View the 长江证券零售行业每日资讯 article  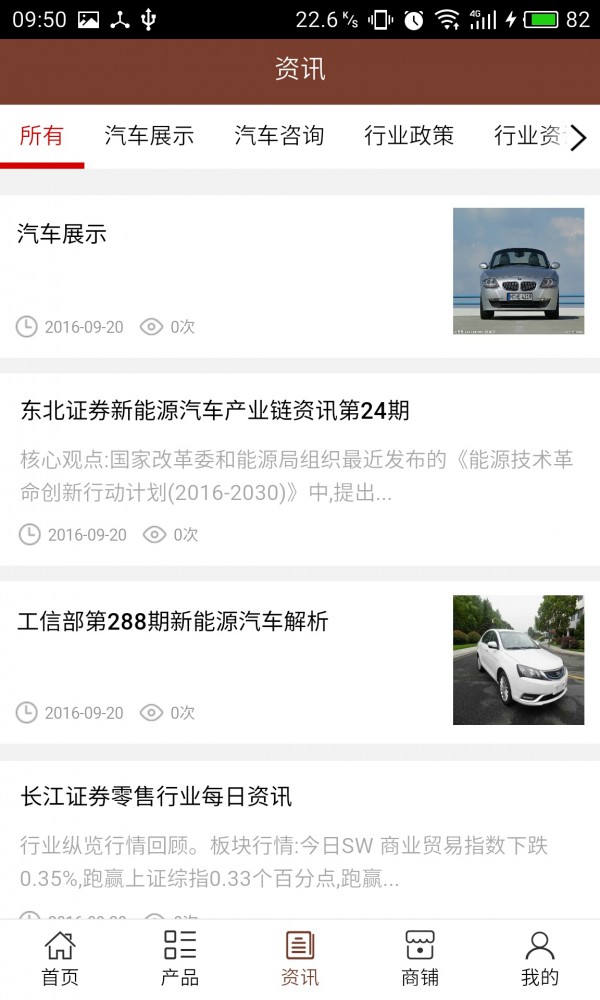pos(156,797)
